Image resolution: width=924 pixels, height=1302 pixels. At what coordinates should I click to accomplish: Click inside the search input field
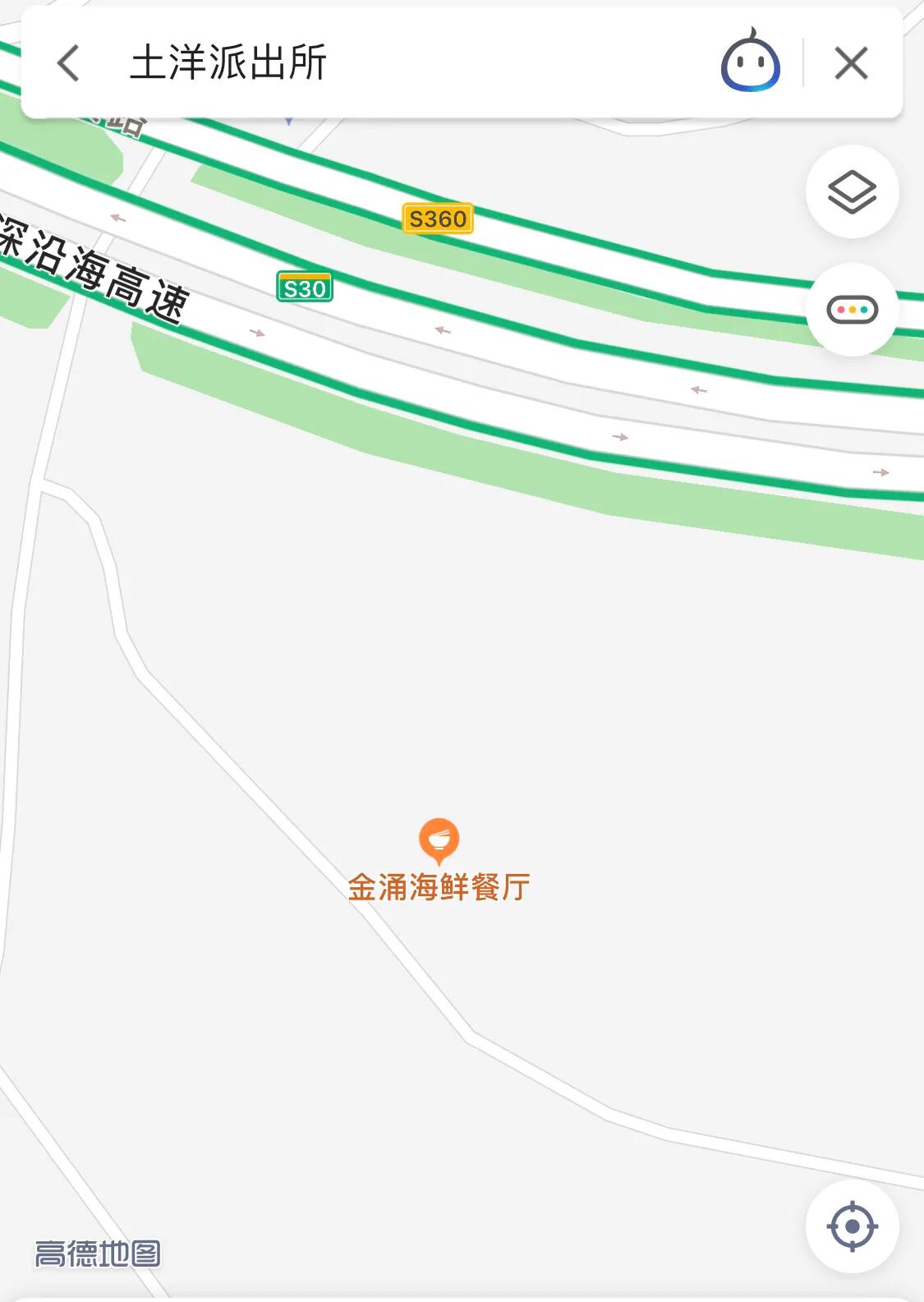point(411,63)
